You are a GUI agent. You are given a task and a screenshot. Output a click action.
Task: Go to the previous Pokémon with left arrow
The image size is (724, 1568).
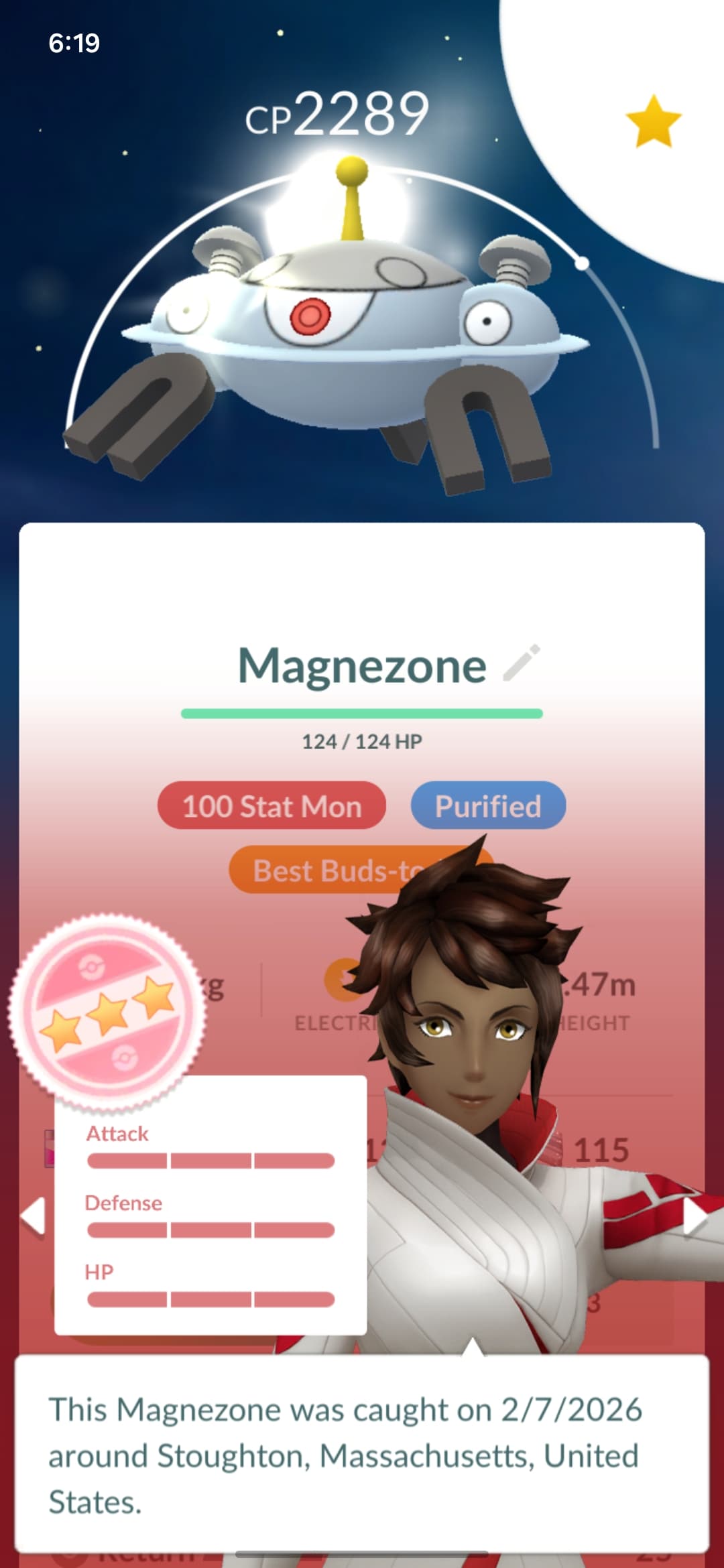coord(32,1216)
